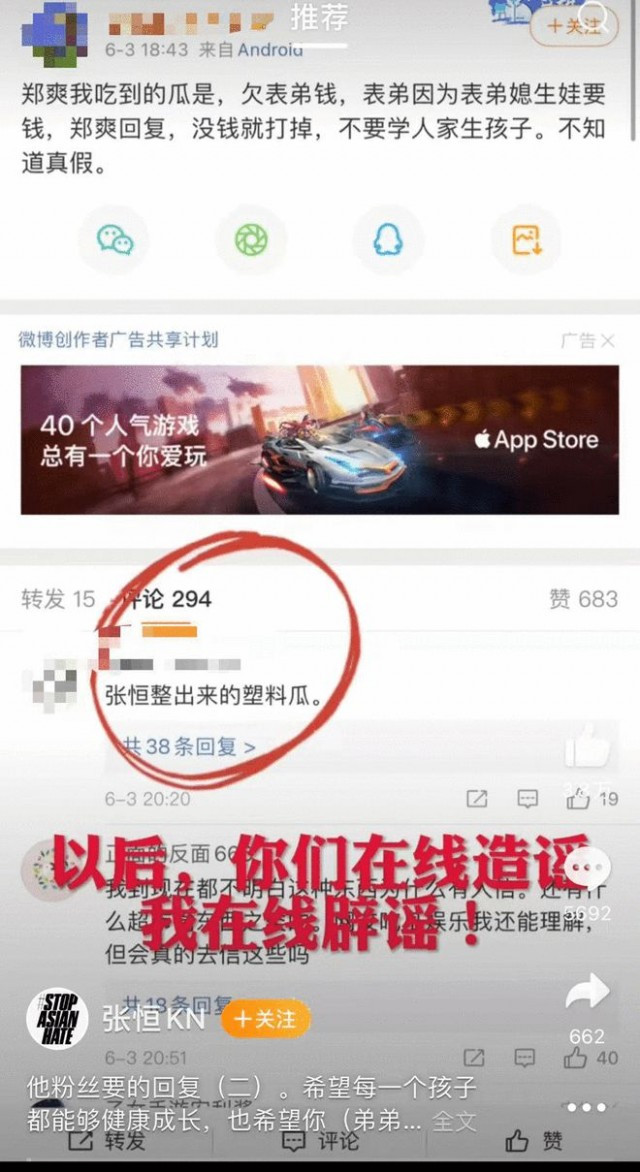Share the video via the 662 arrow
The height and width of the screenshot is (1172, 640).
[587, 993]
